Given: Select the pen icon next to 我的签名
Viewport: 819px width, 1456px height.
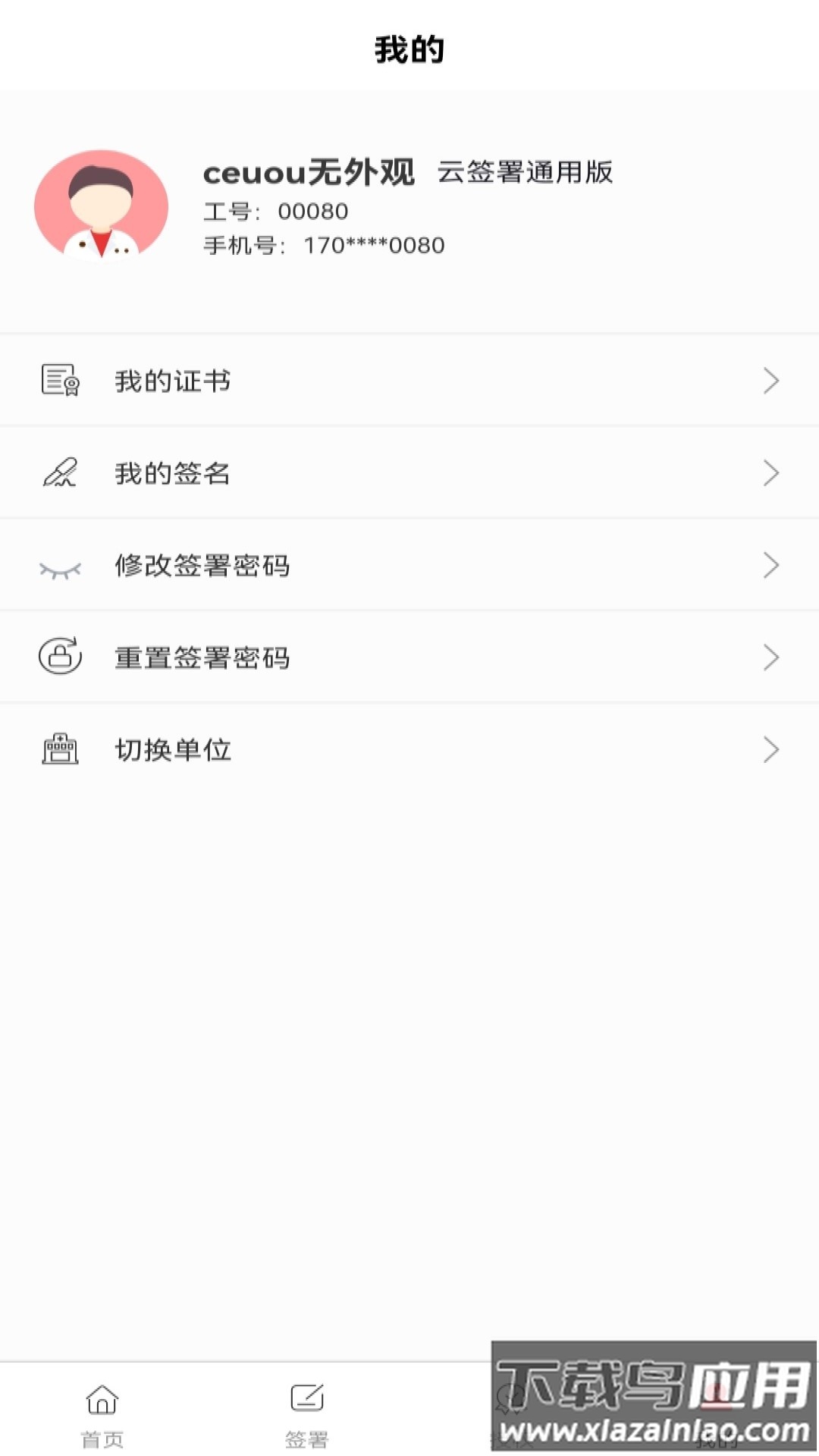Looking at the screenshot, I should pos(61,472).
